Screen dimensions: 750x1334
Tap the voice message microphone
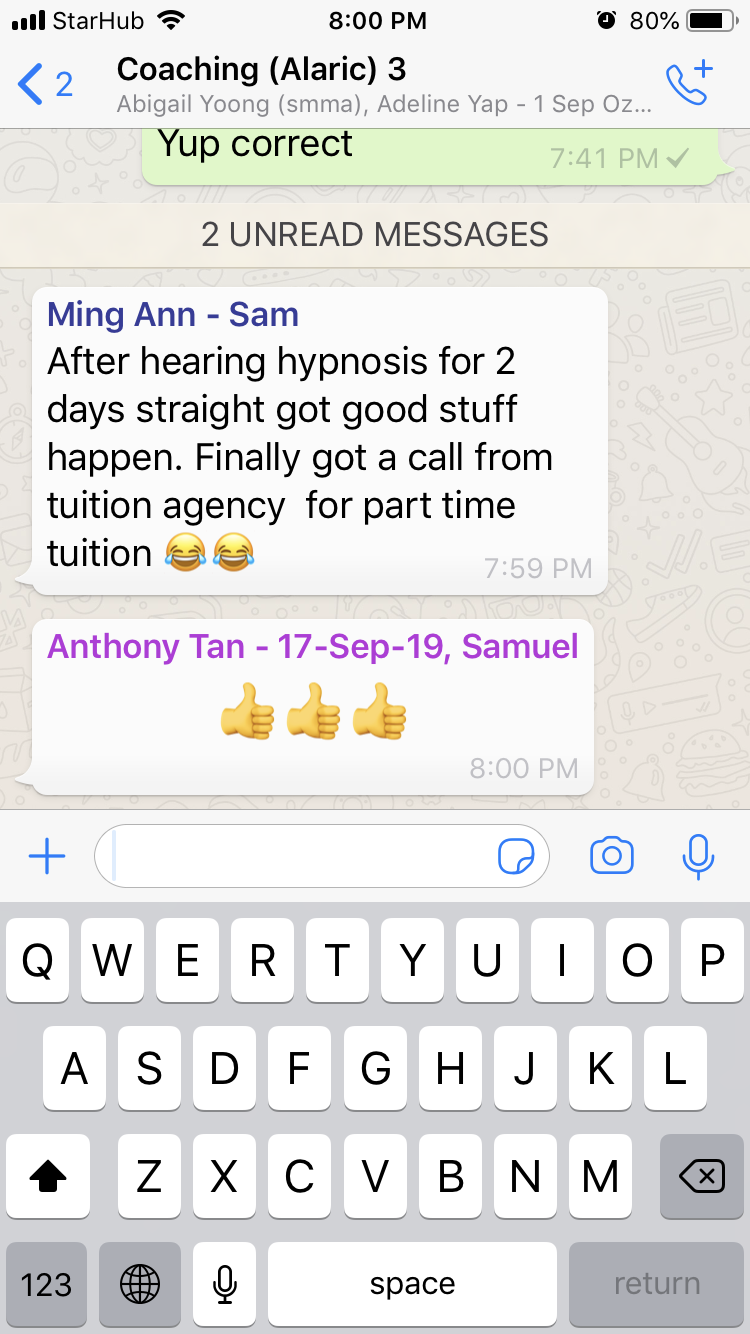(698, 856)
